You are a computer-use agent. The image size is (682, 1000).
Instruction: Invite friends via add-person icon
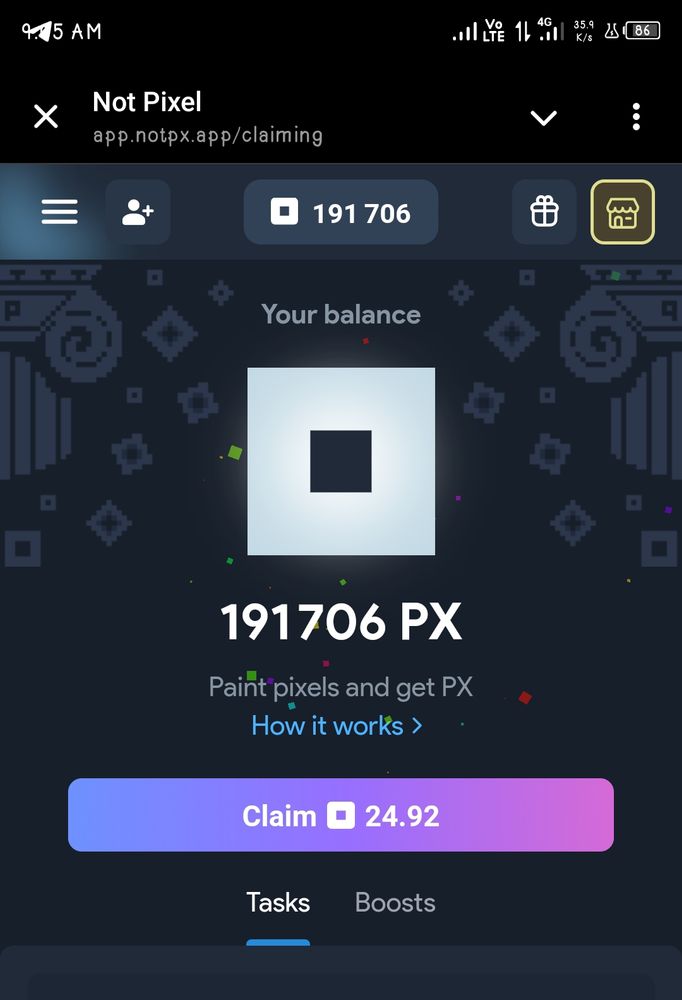[x=137, y=212]
